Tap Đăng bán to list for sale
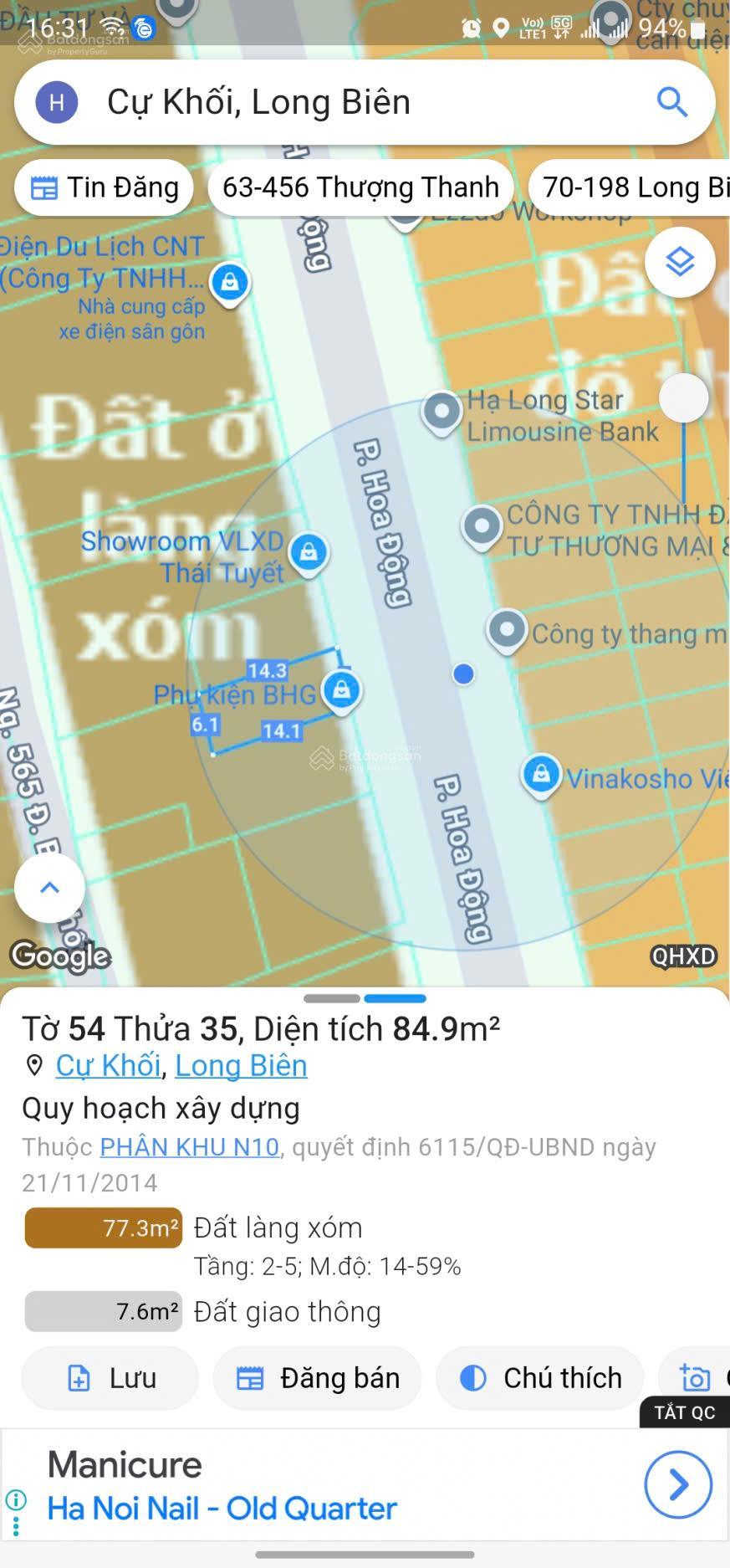This screenshot has height=1568, width=730. (x=317, y=1377)
